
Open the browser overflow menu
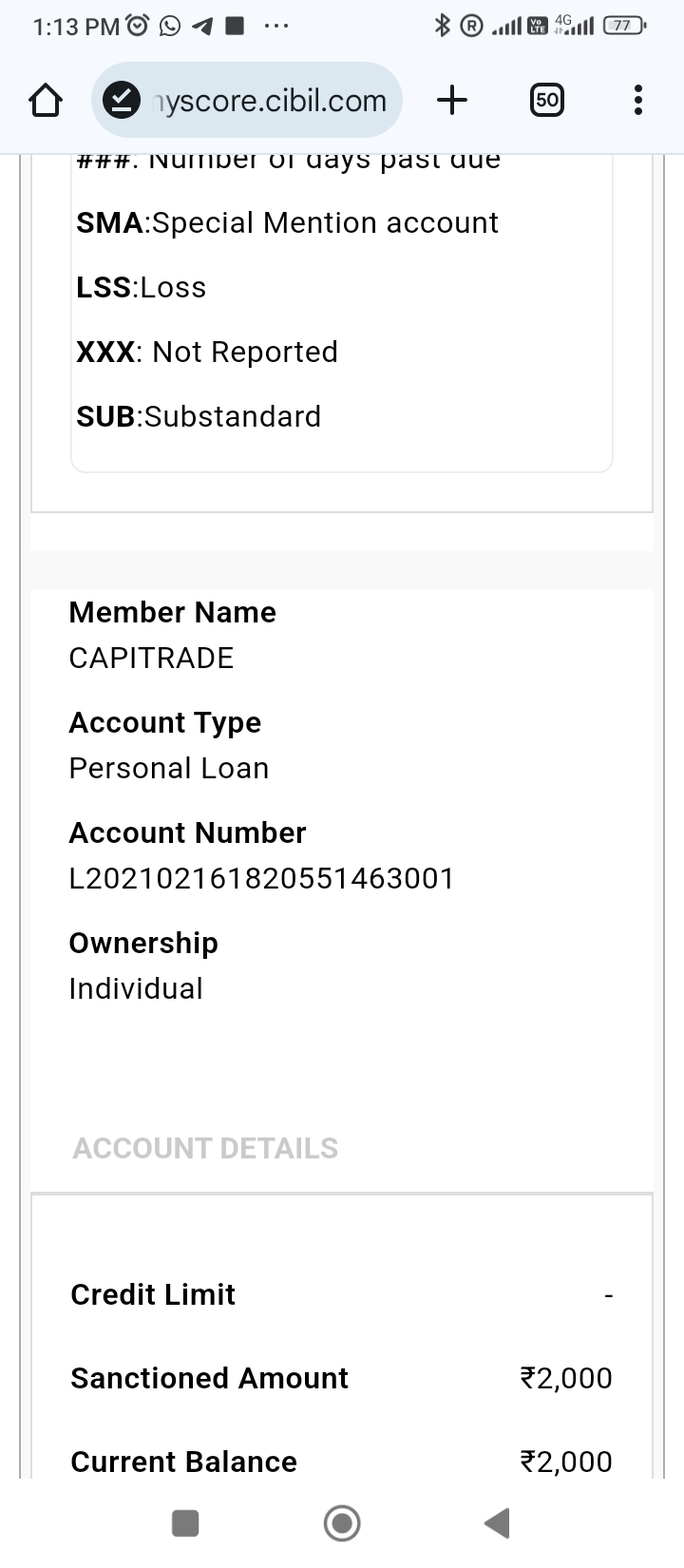[x=637, y=100]
